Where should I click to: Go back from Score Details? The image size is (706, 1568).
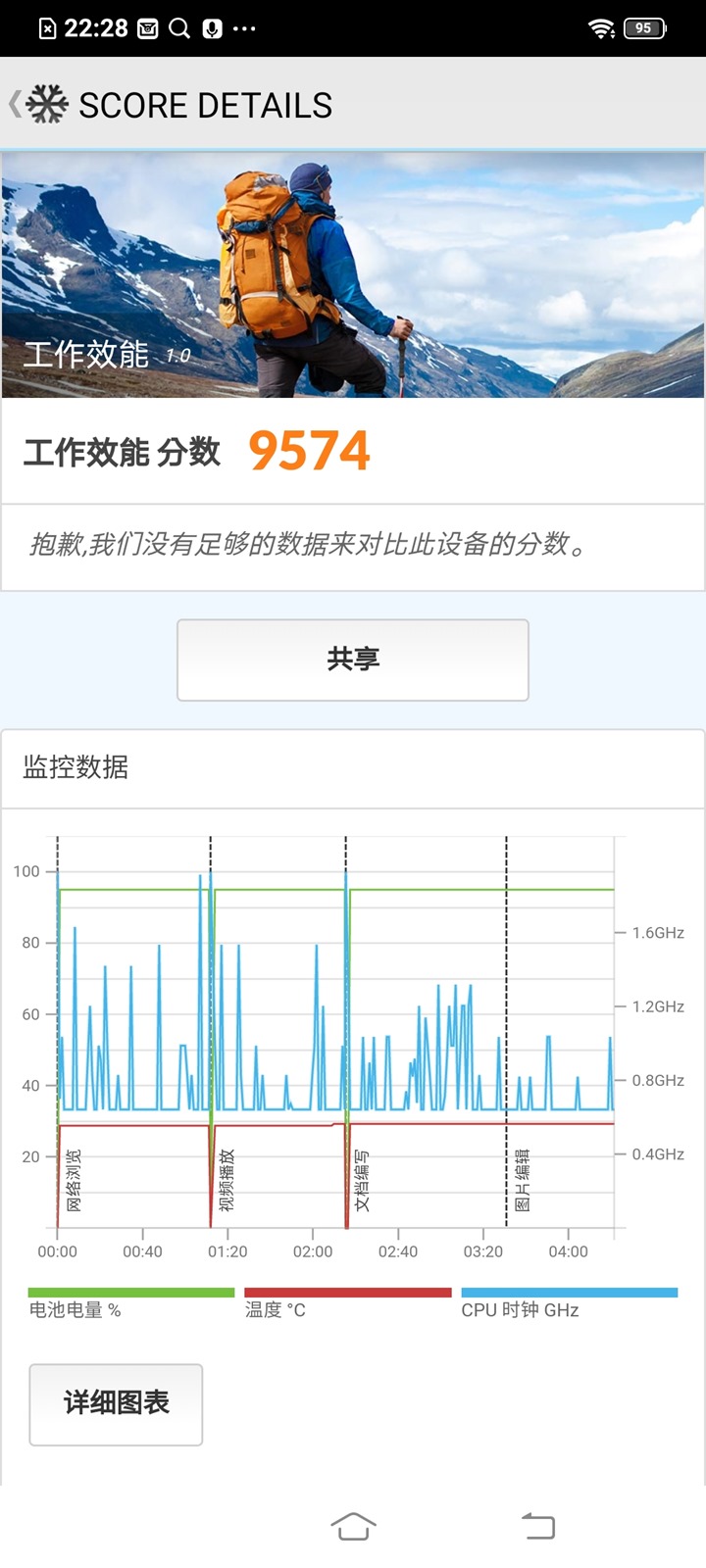[16, 104]
